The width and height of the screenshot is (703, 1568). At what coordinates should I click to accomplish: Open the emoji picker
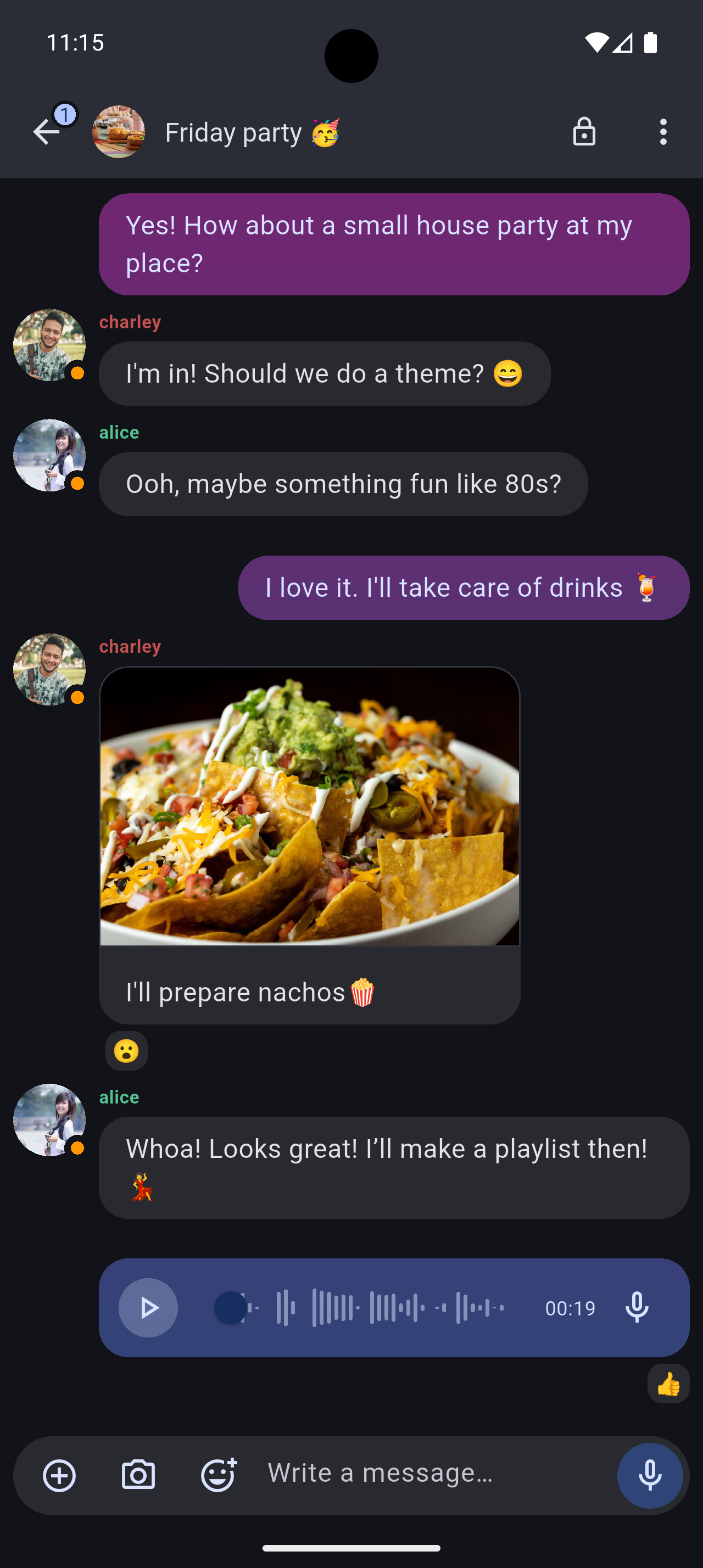point(218,1475)
